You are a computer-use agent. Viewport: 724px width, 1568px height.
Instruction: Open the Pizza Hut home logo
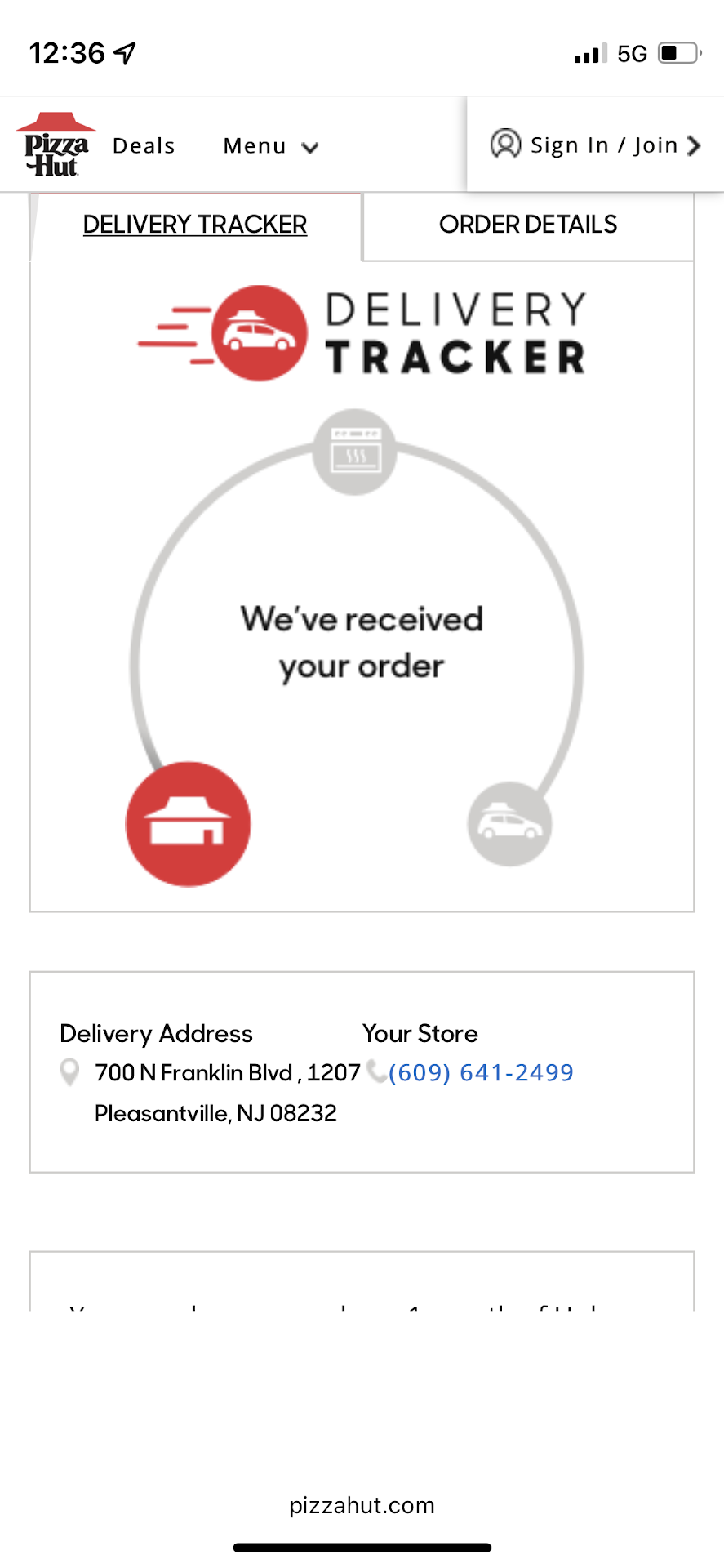pos(55,145)
